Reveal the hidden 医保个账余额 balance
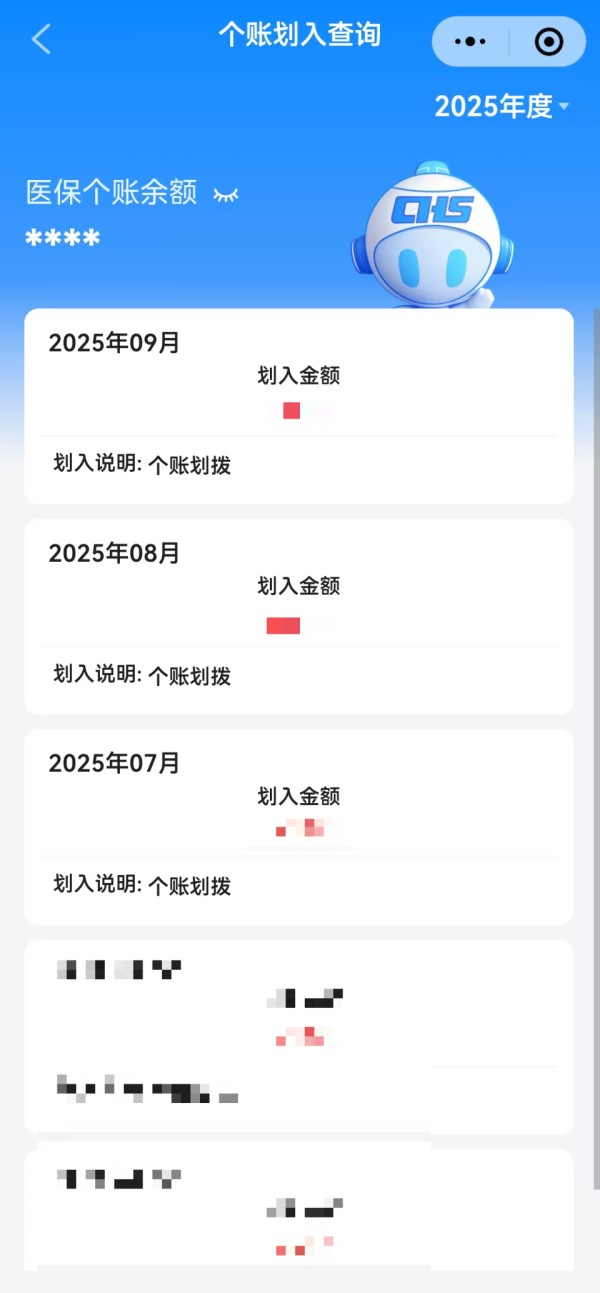600x1293 pixels. (226, 194)
